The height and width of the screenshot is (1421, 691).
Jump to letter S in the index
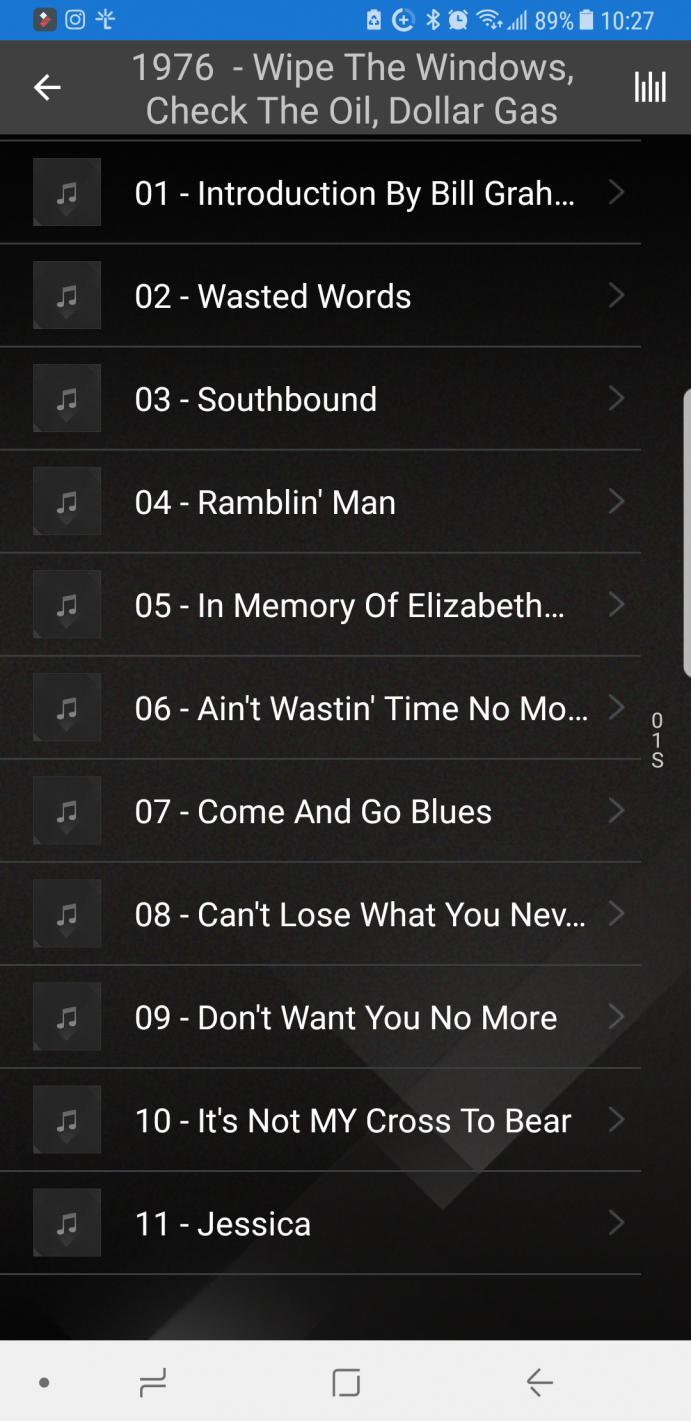click(x=657, y=761)
